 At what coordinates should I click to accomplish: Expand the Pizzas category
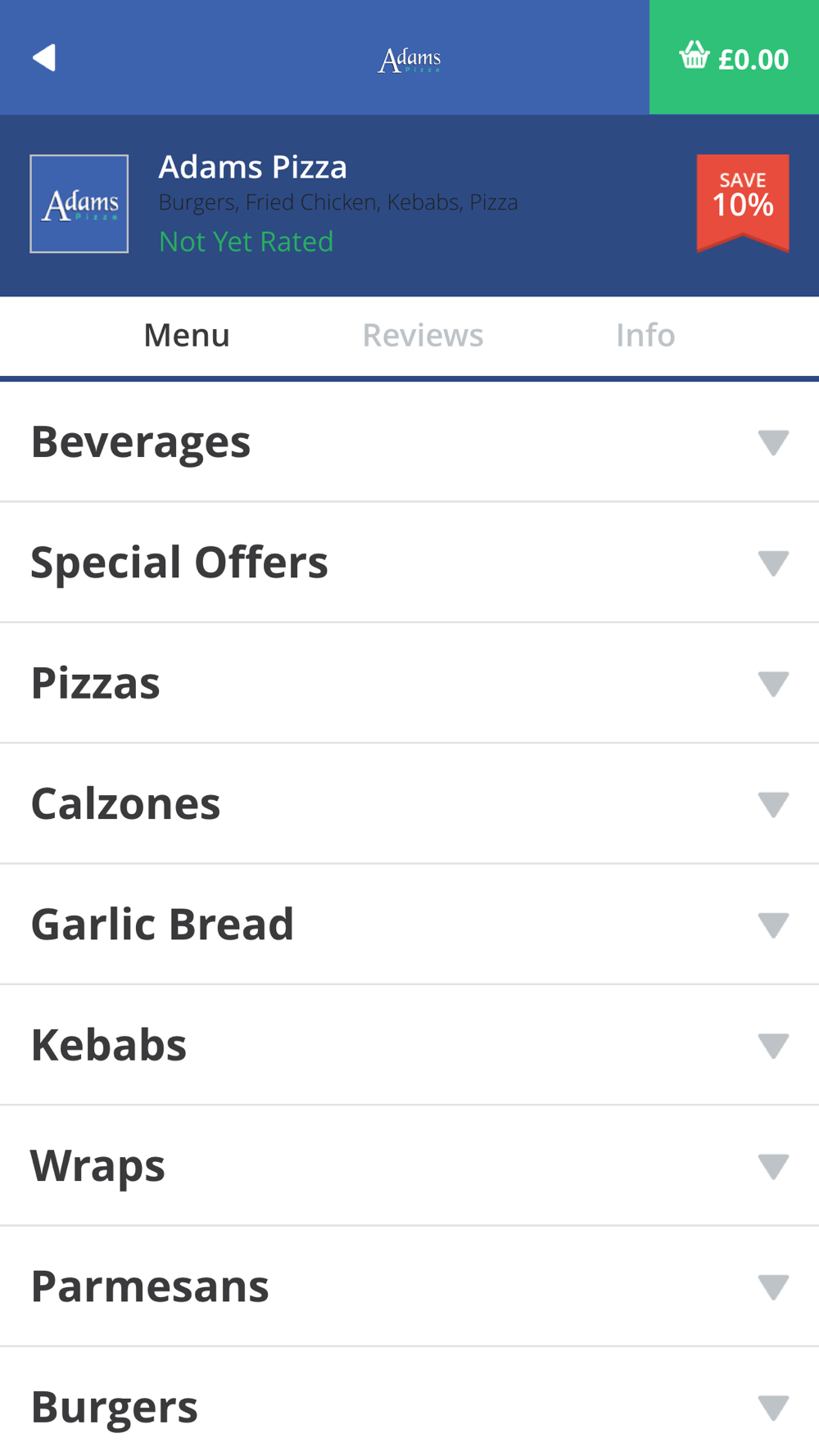[x=409, y=683]
